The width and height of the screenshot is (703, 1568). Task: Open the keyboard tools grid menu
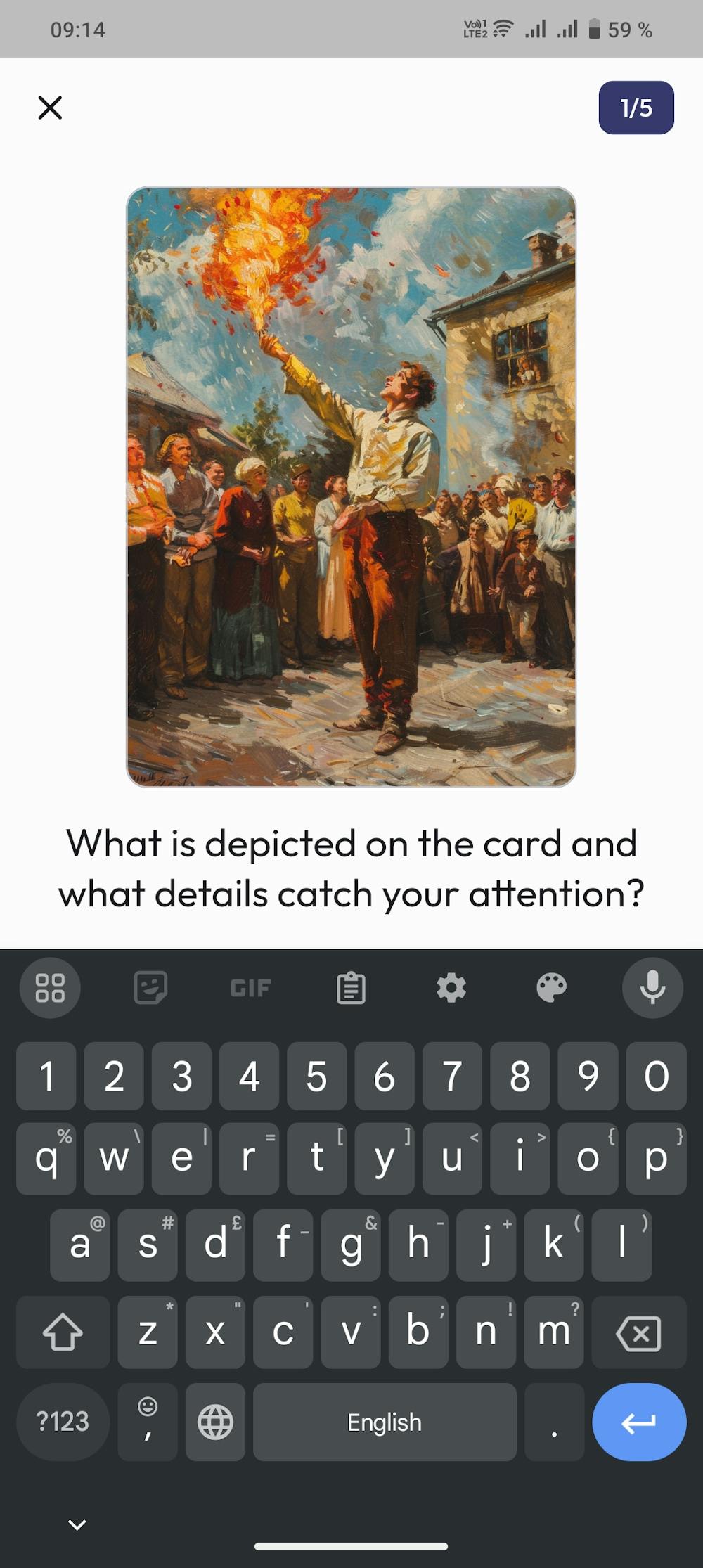(50, 988)
